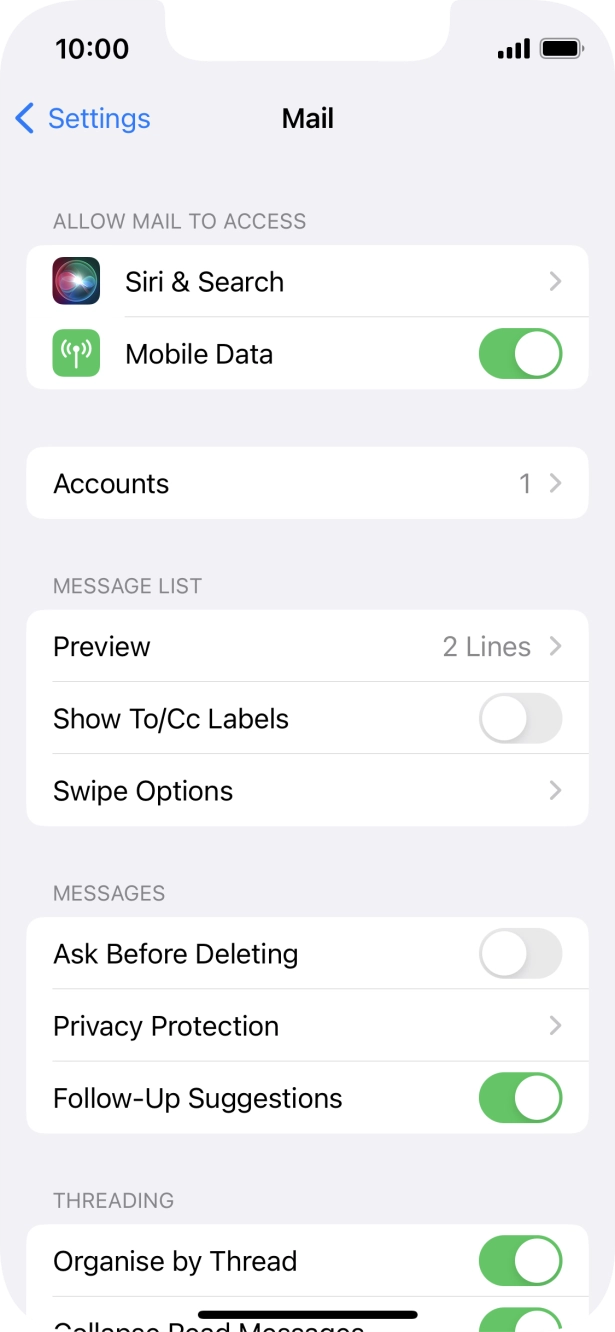The image size is (615, 1332).
Task: Open Swipe Options
Action: (x=306, y=791)
